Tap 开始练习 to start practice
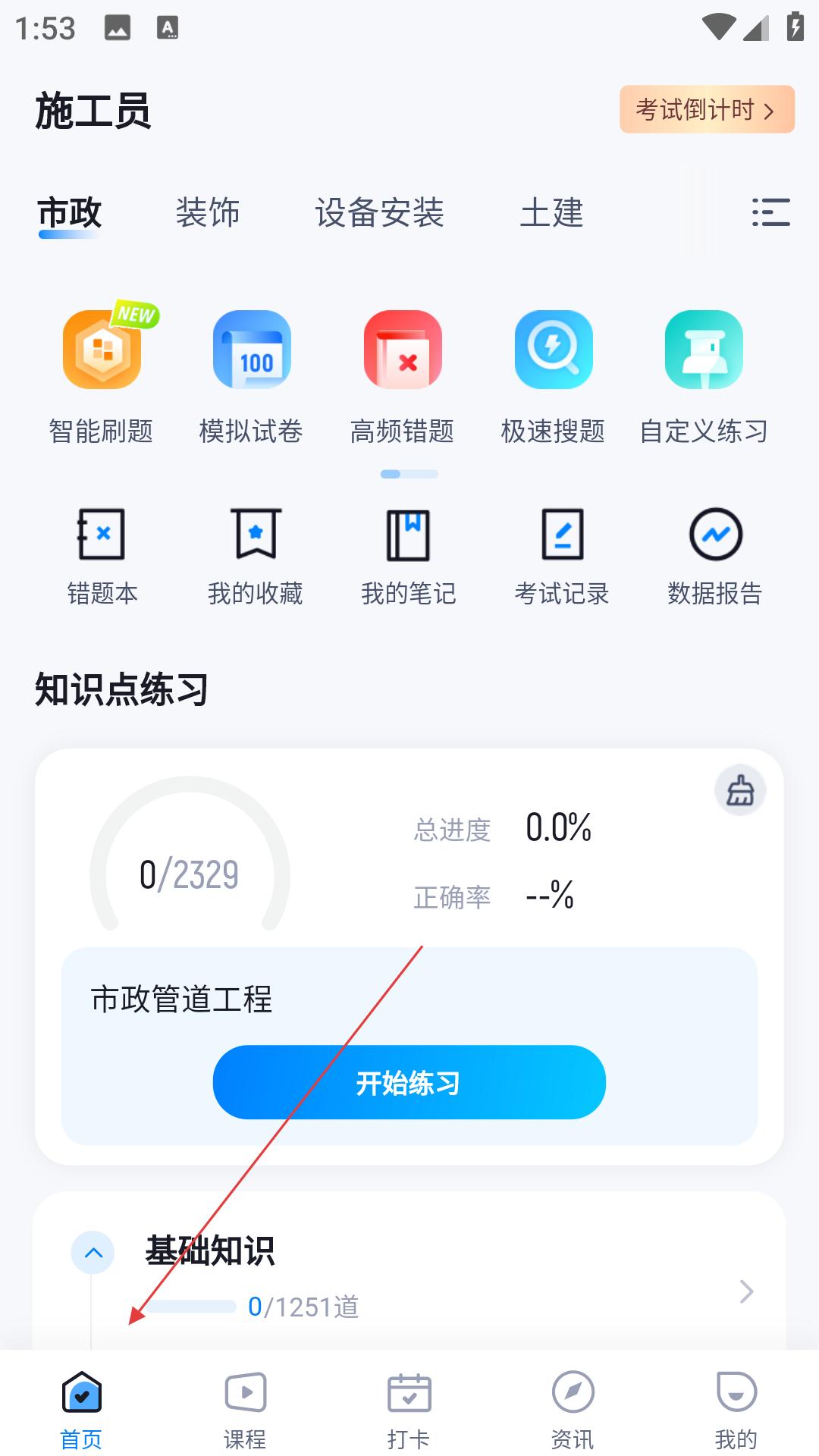 pyautogui.click(x=409, y=1082)
